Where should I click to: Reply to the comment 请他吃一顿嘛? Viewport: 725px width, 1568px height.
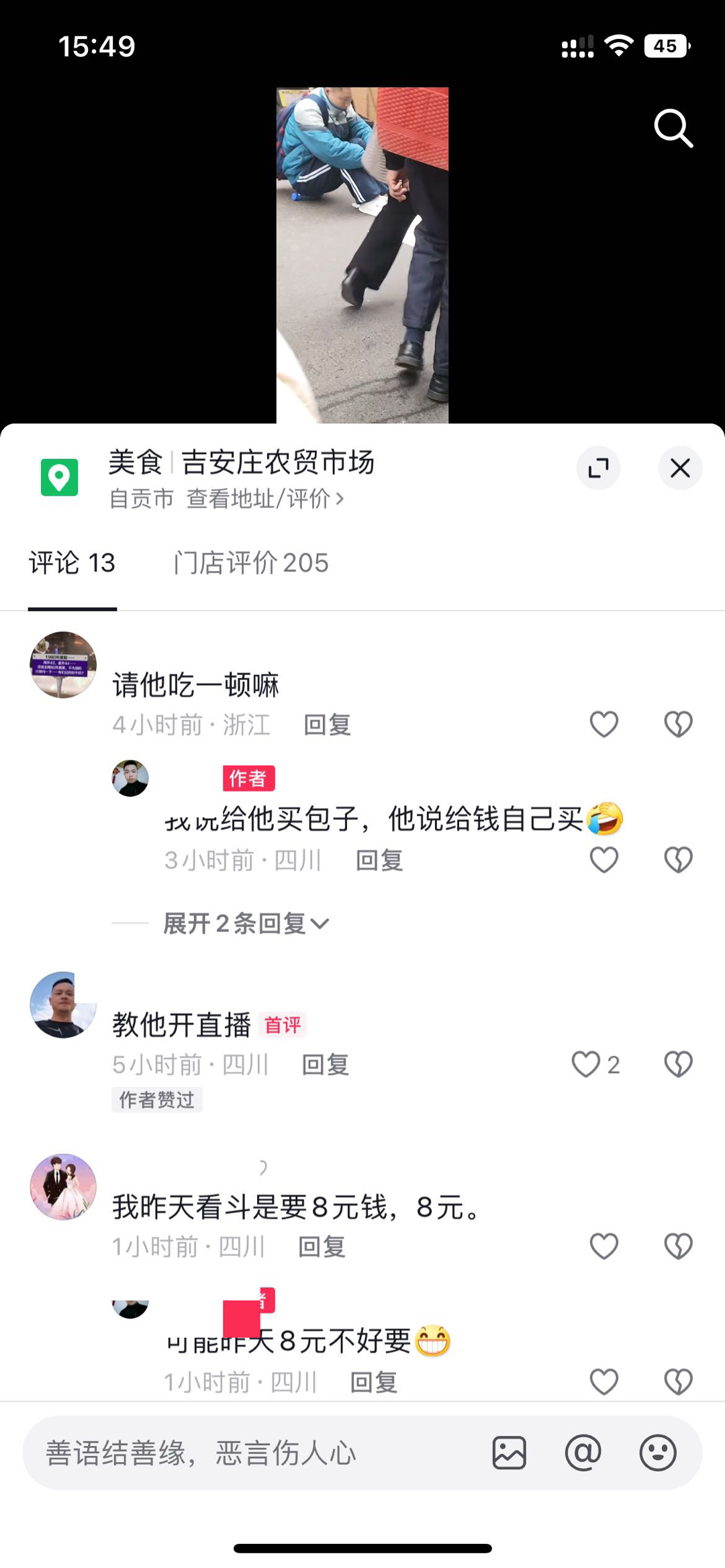tap(327, 725)
